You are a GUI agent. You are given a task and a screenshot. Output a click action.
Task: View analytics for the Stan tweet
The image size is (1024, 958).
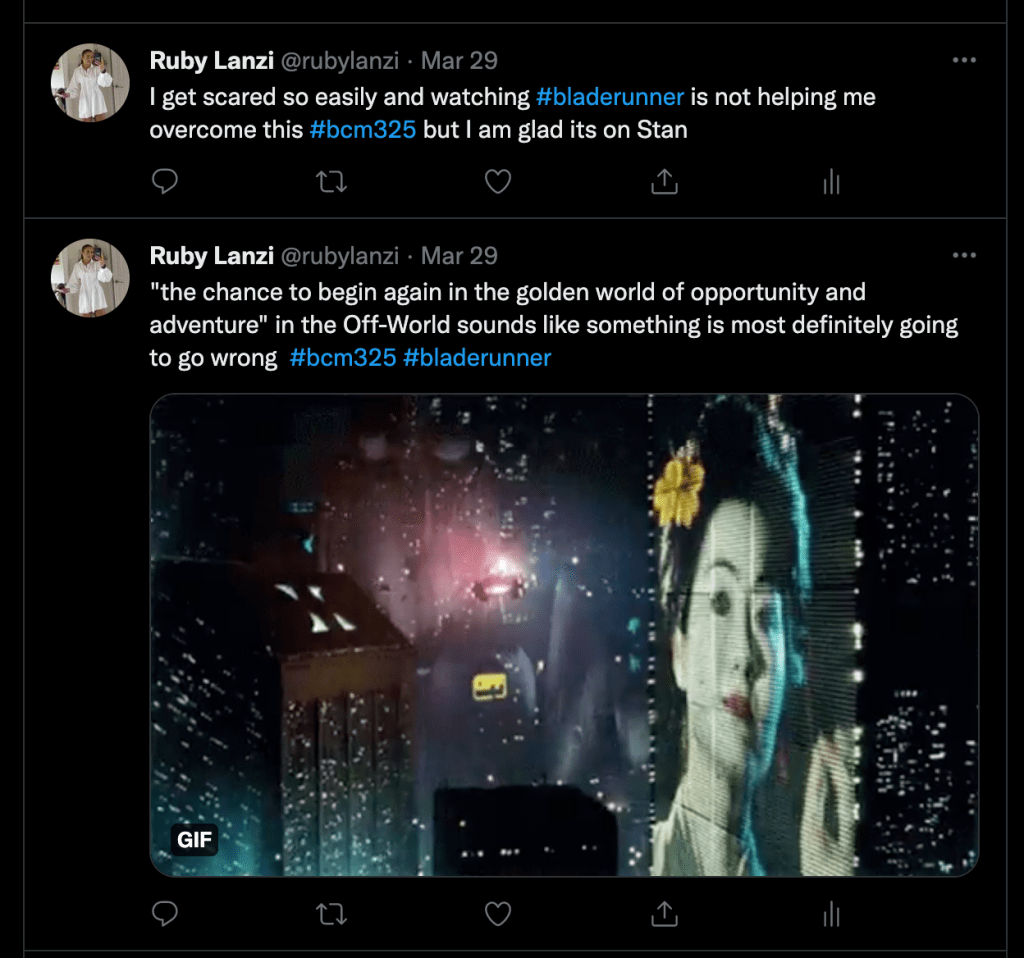[831, 181]
